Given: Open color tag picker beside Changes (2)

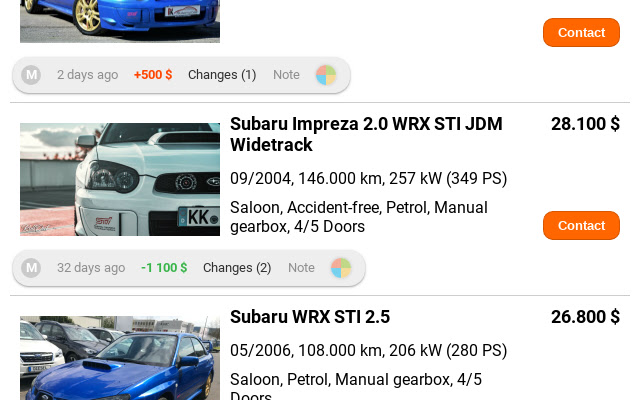Looking at the screenshot, I should coord(342,268).
